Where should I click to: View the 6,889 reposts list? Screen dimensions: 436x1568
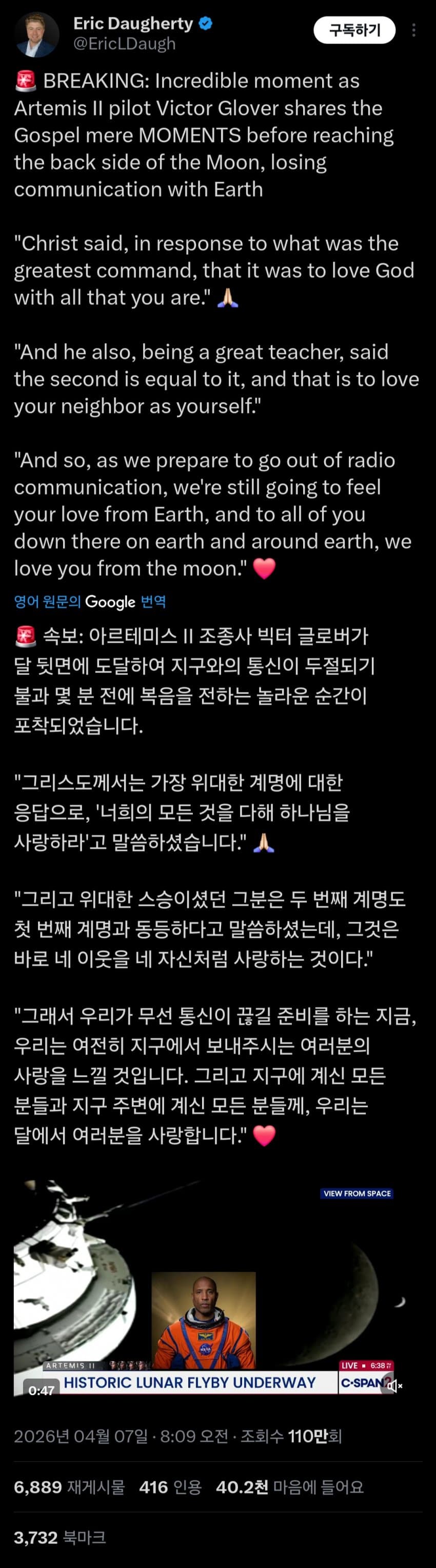[x=69, y=1487]
